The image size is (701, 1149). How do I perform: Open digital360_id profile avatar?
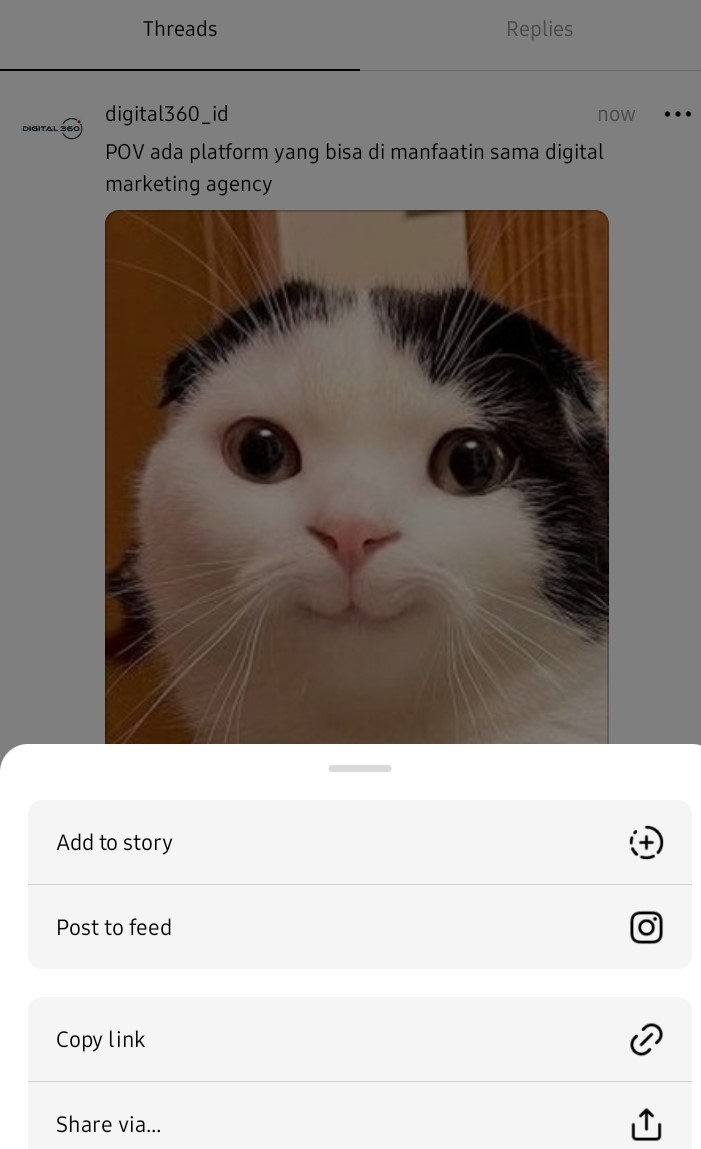tap(52, 128)
